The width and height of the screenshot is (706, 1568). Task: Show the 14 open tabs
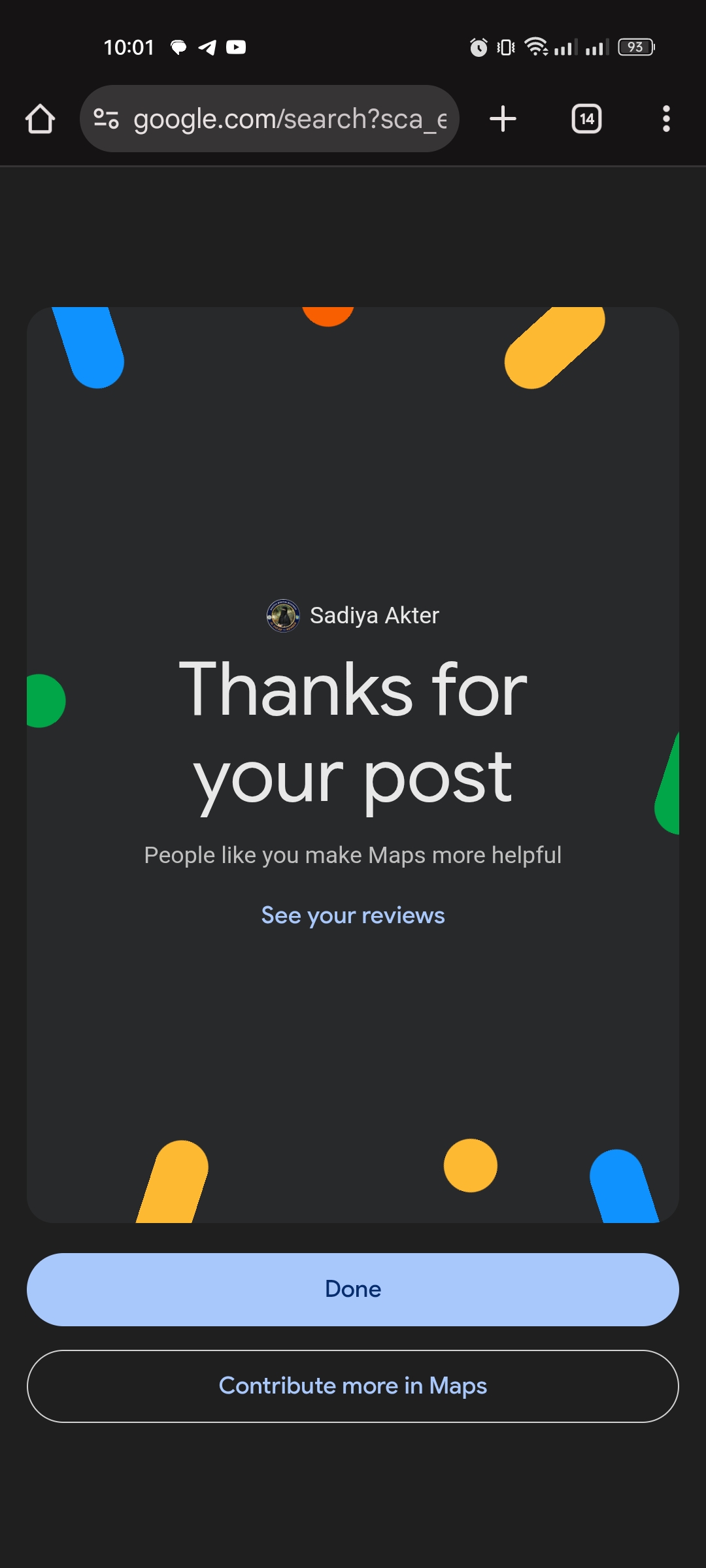[x=586, y=119]
